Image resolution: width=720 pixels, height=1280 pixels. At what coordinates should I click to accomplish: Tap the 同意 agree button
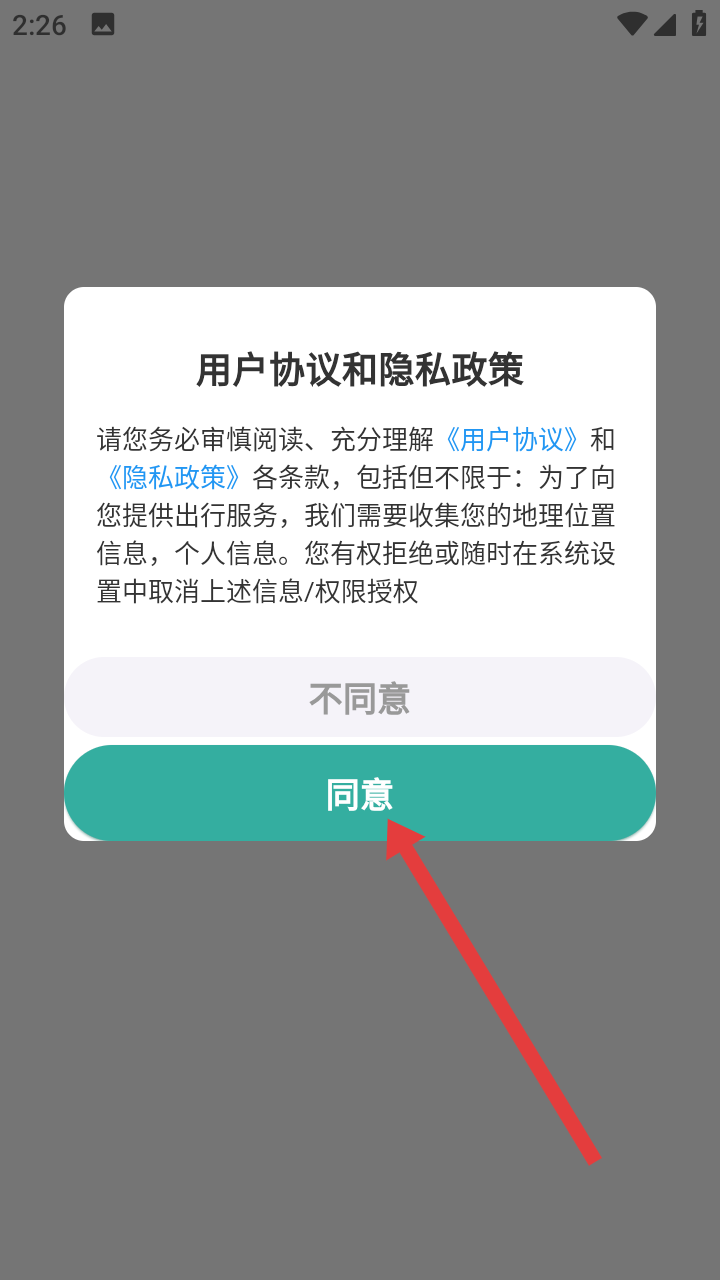[x=359, y=793]
